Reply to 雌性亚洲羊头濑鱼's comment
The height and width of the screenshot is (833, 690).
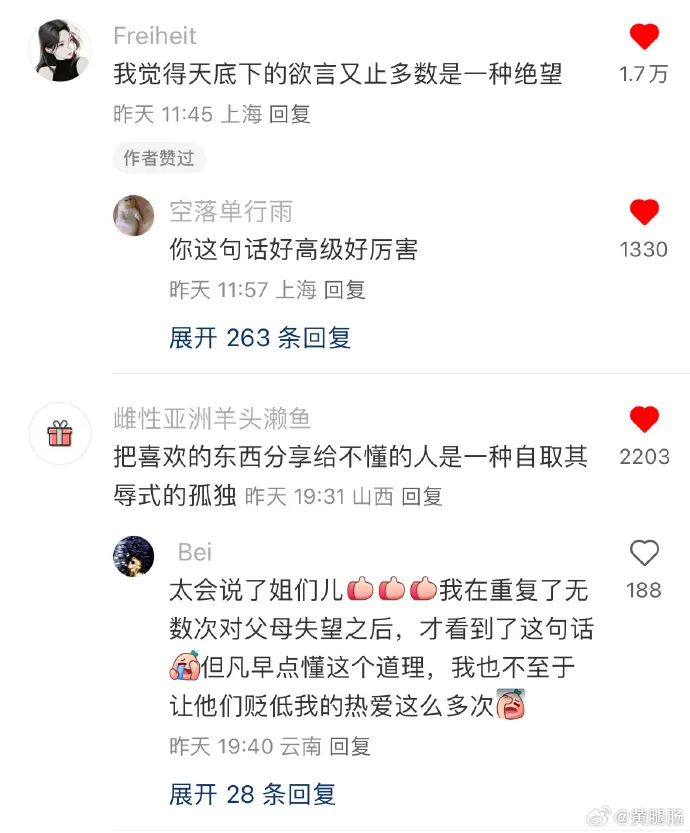click(x=423, y=496)
